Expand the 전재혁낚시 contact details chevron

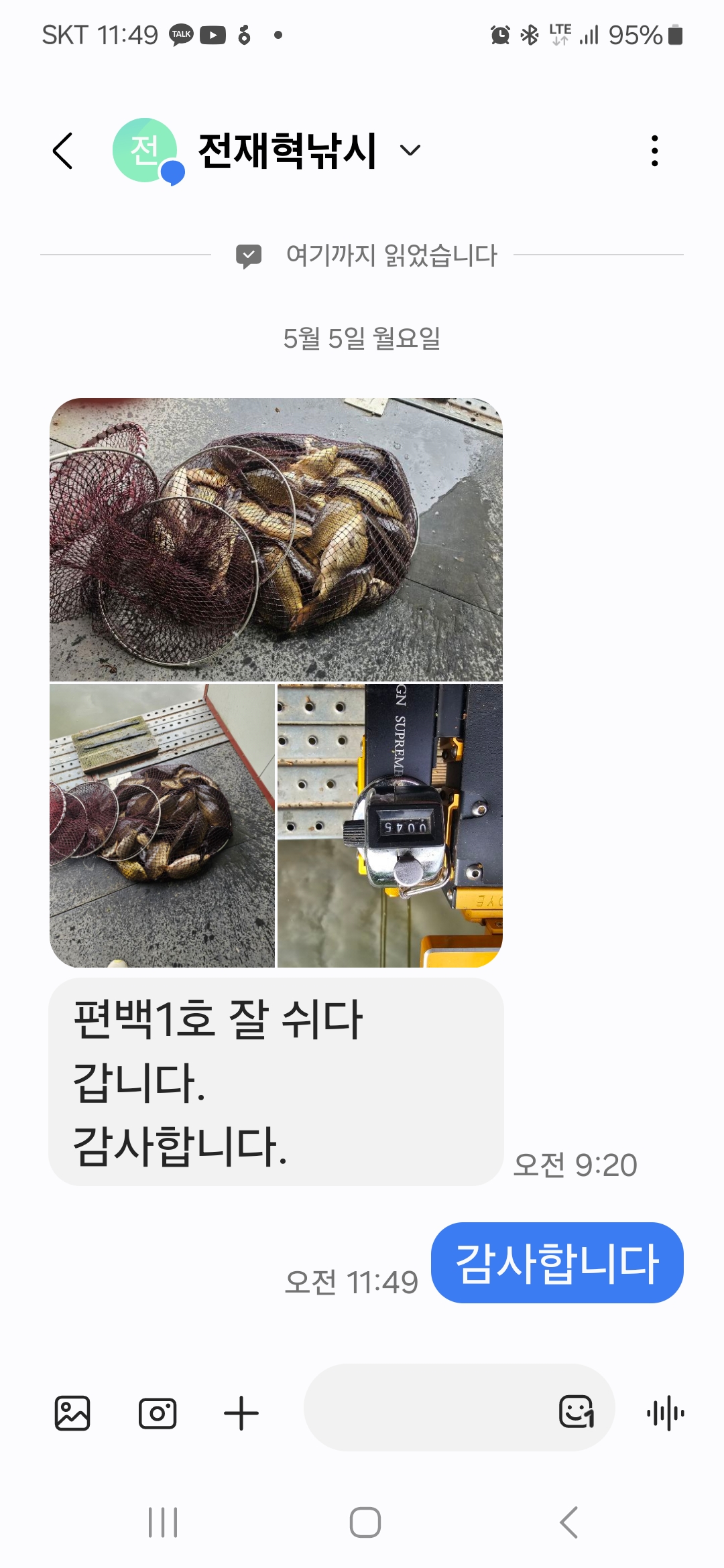(410, 150)
